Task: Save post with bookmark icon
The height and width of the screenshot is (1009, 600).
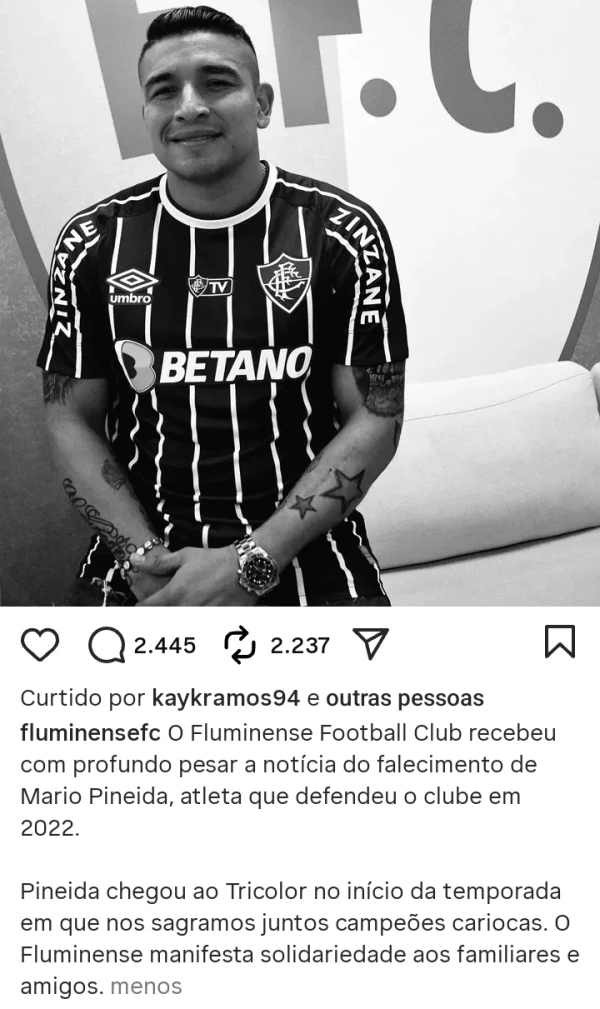Action: [559, 642]
